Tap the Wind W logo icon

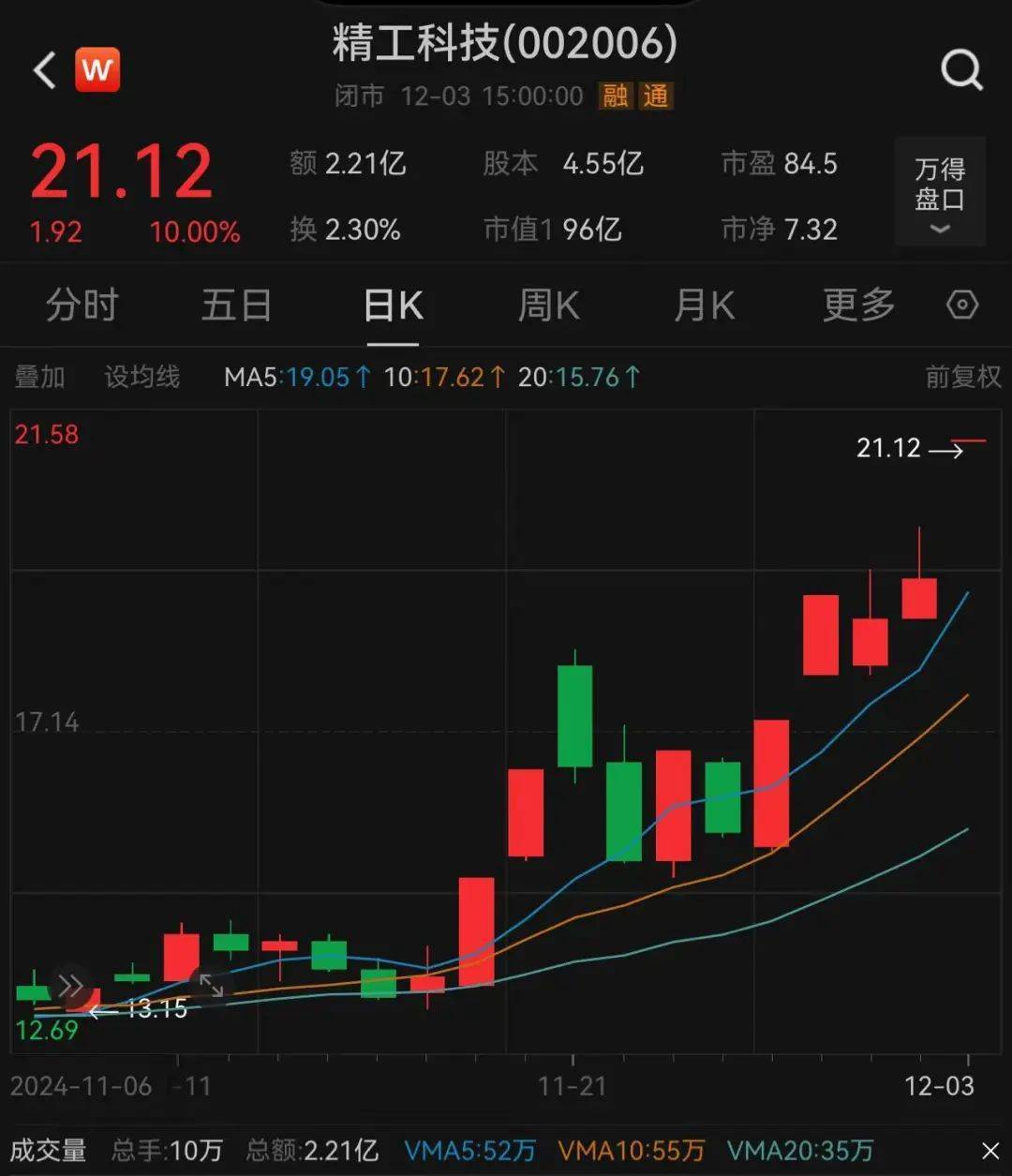point(97,68)
